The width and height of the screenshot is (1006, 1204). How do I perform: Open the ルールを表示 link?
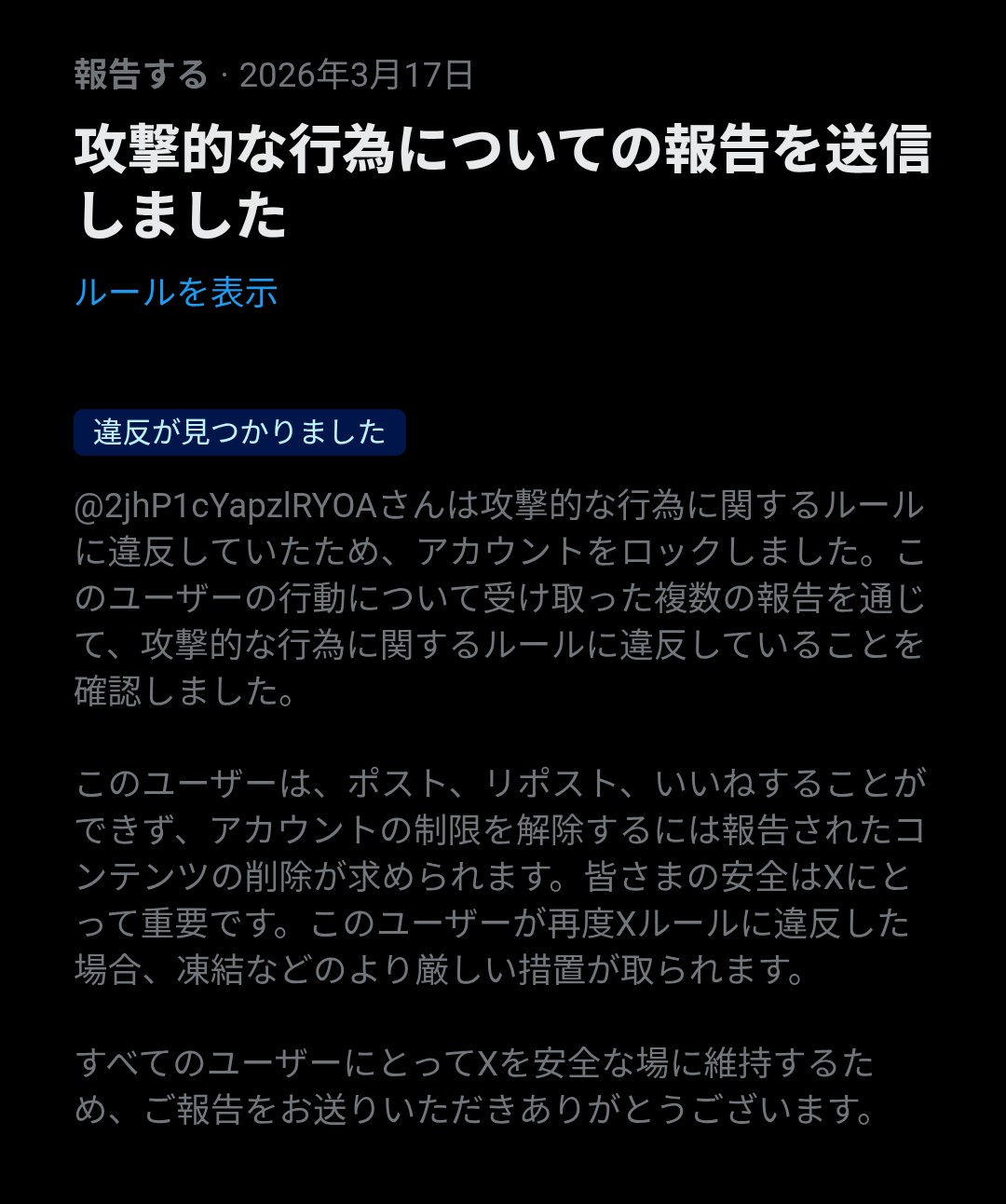click(x=176, y=293)
